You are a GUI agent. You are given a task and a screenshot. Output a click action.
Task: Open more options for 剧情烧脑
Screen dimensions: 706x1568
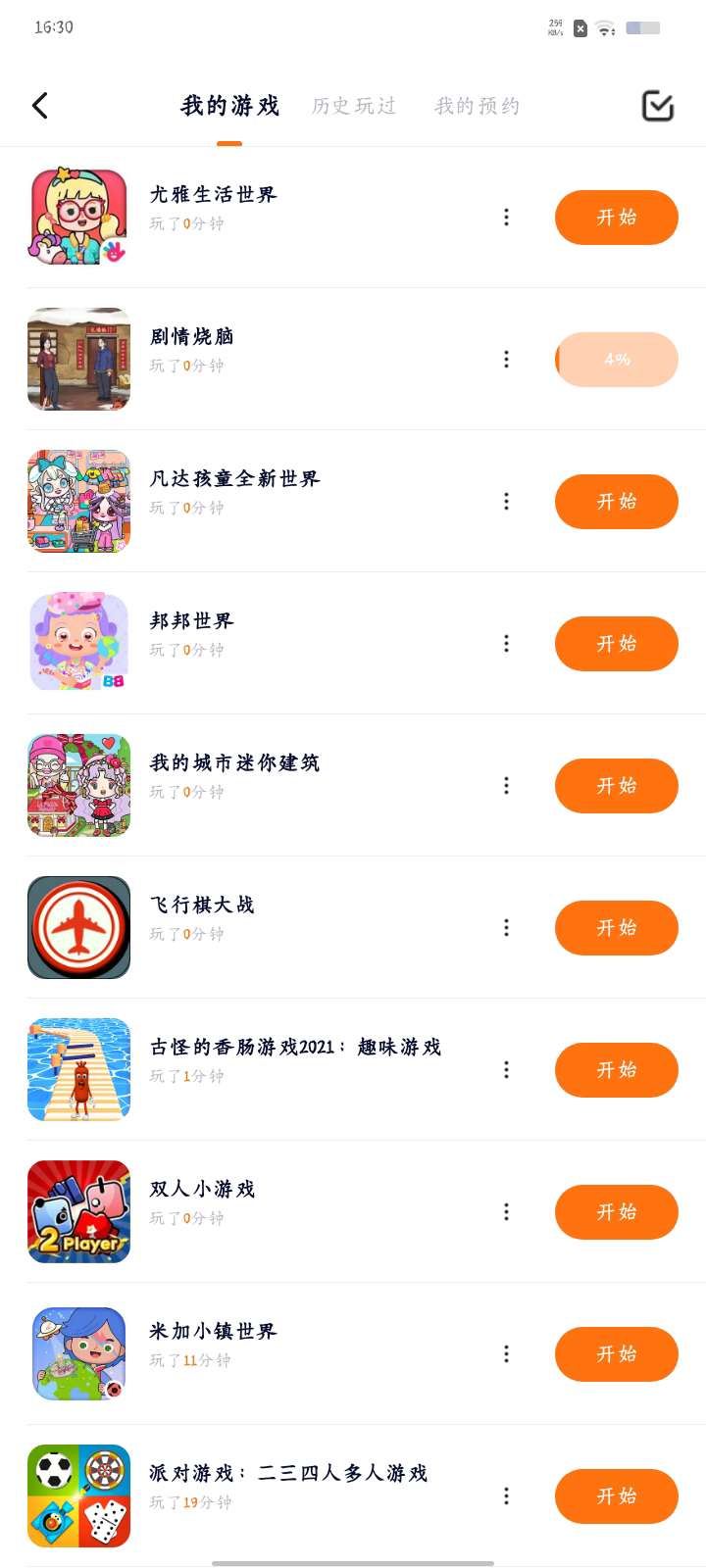pyautogui.click(x=506, y=360)
